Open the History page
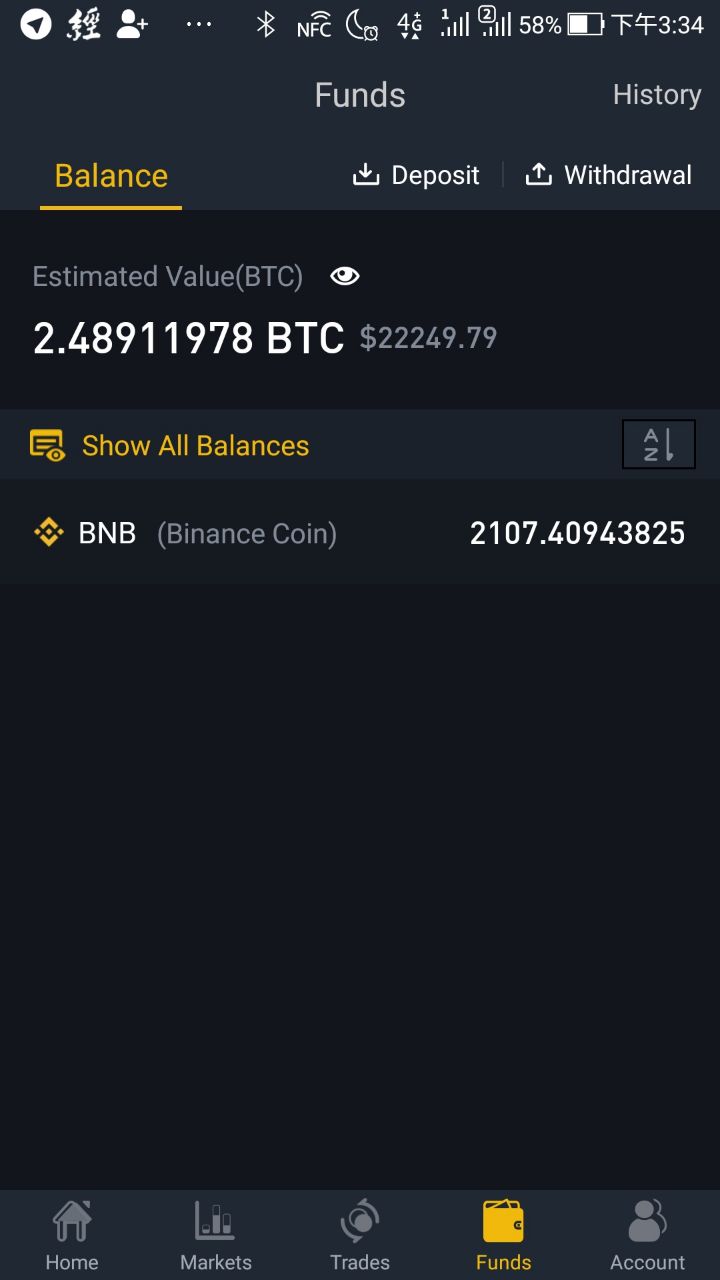Screen dimensions: 720x1280 click(656, 95)
